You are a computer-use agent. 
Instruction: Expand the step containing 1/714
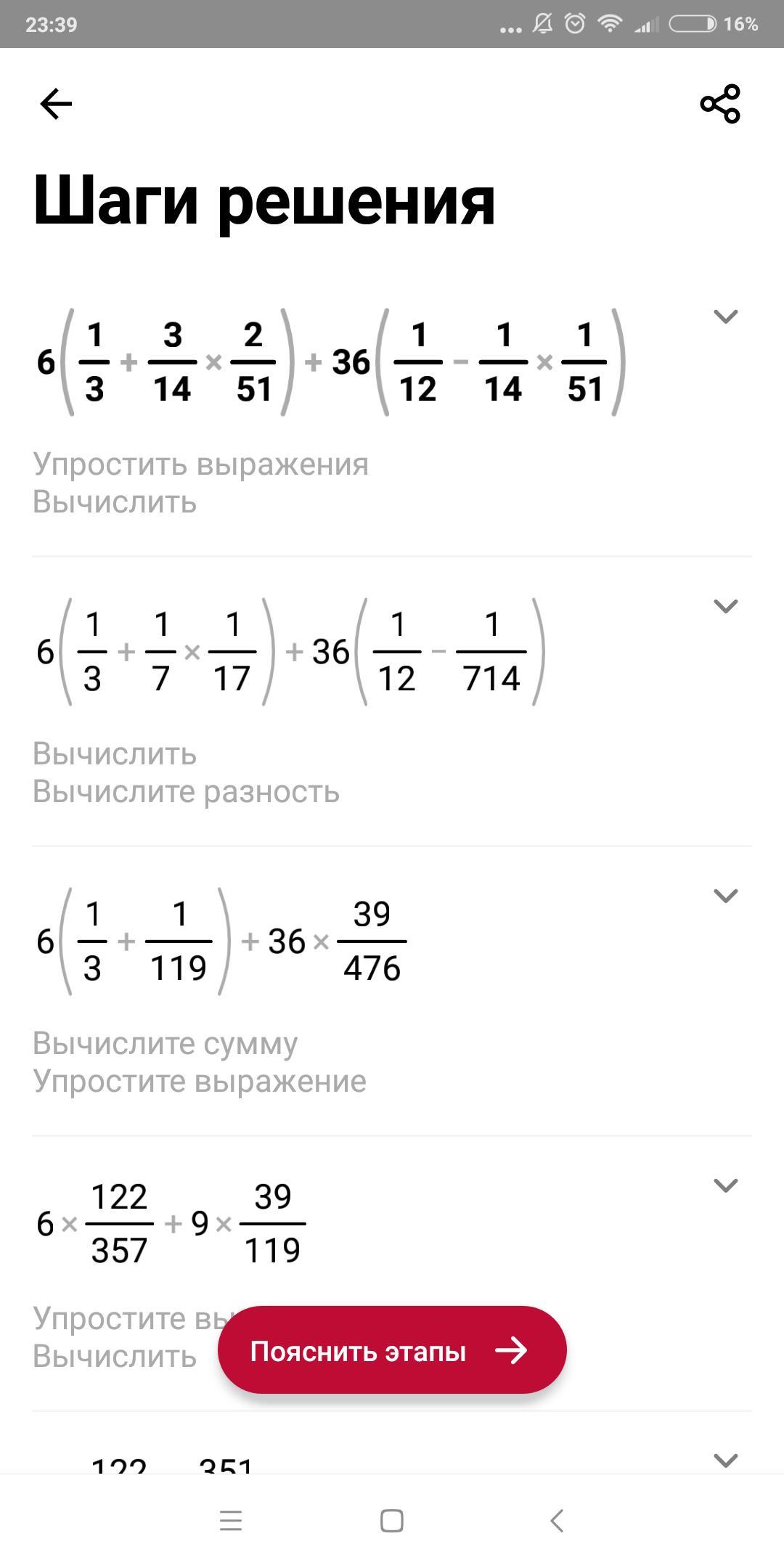725,606
